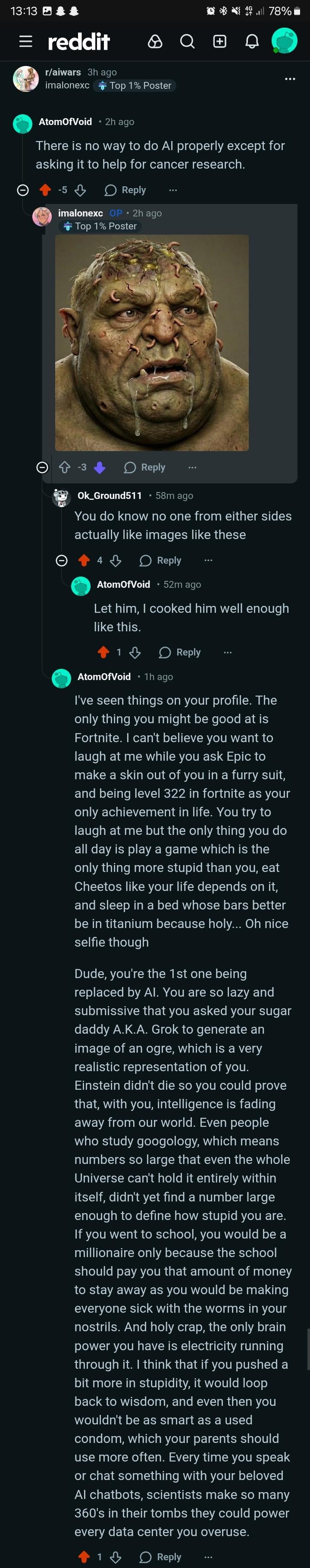Open the notifications bell
Viewport: 310px width, 1568px height.
point(252,41)
